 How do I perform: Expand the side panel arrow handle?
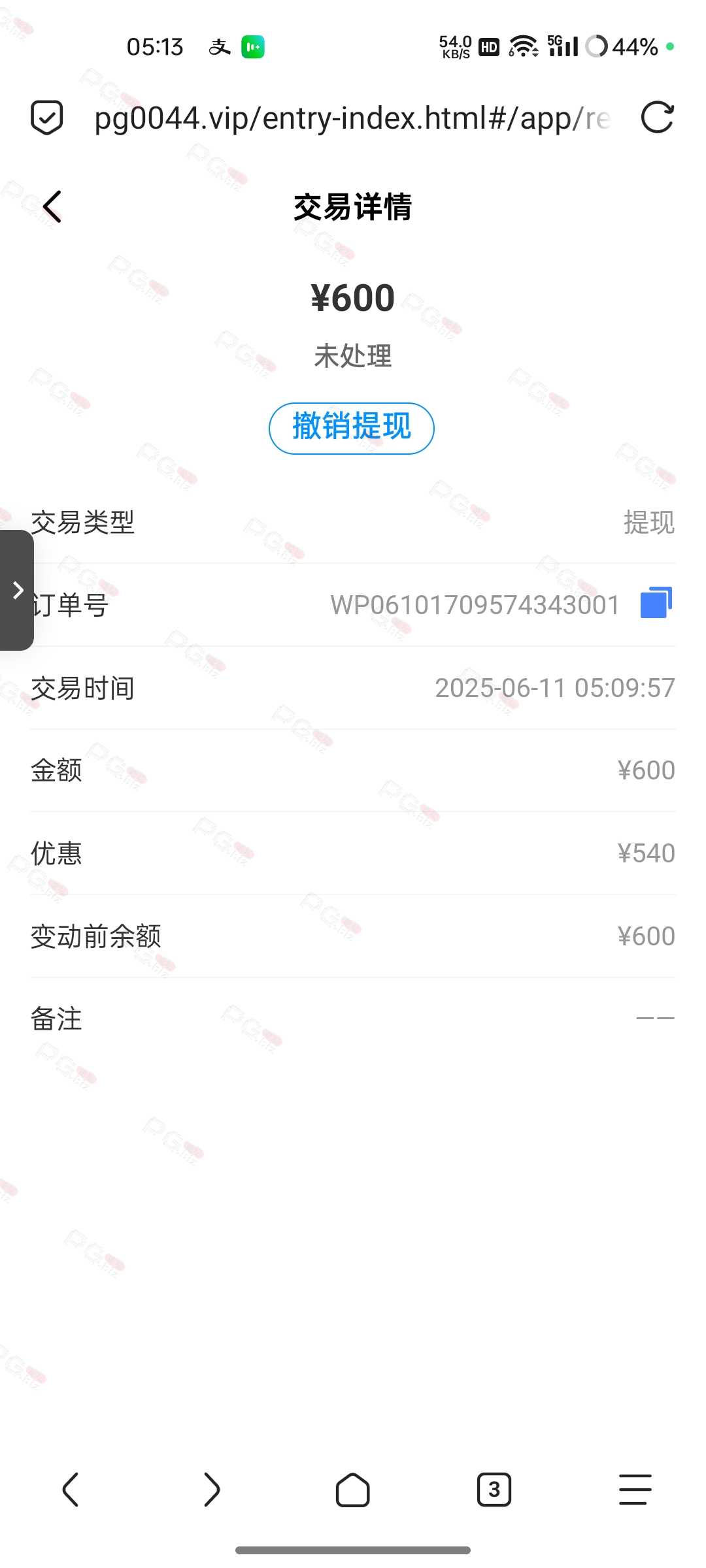tap(17, 590)
